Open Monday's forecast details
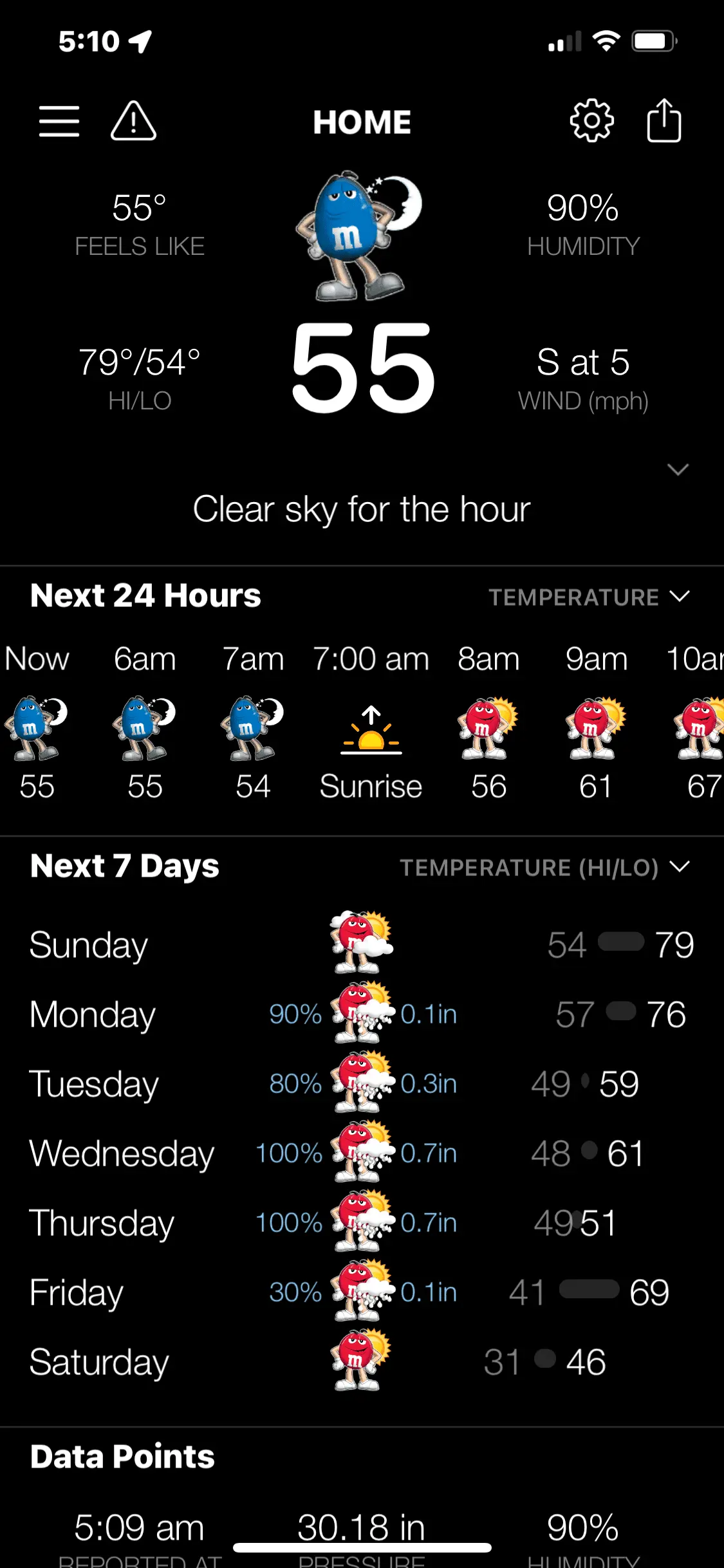724x1568 pixels. click(x=362, y=1014)
